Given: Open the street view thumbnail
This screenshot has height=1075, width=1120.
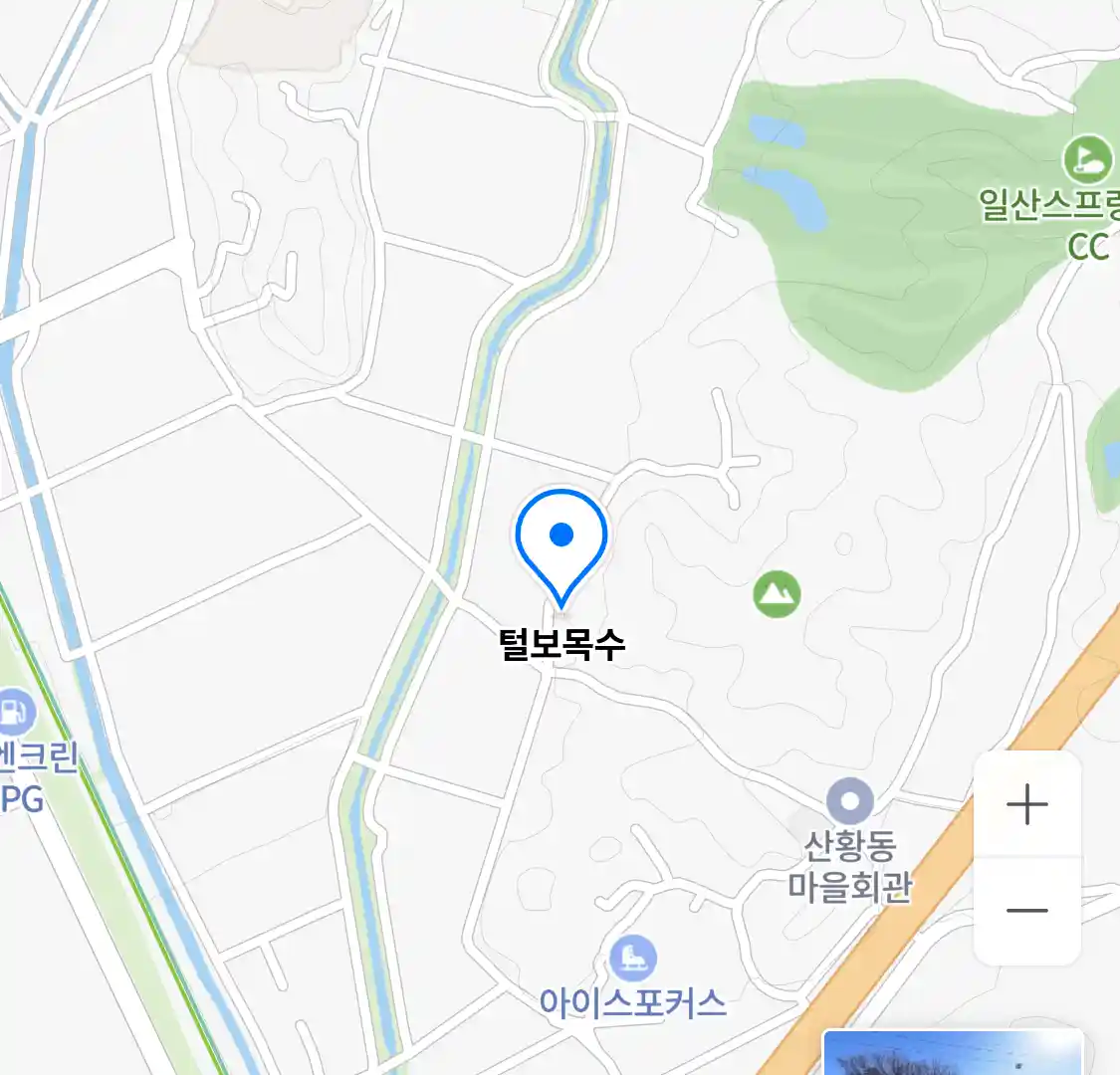Looking at the screenshot, I should pos(953,1054).
